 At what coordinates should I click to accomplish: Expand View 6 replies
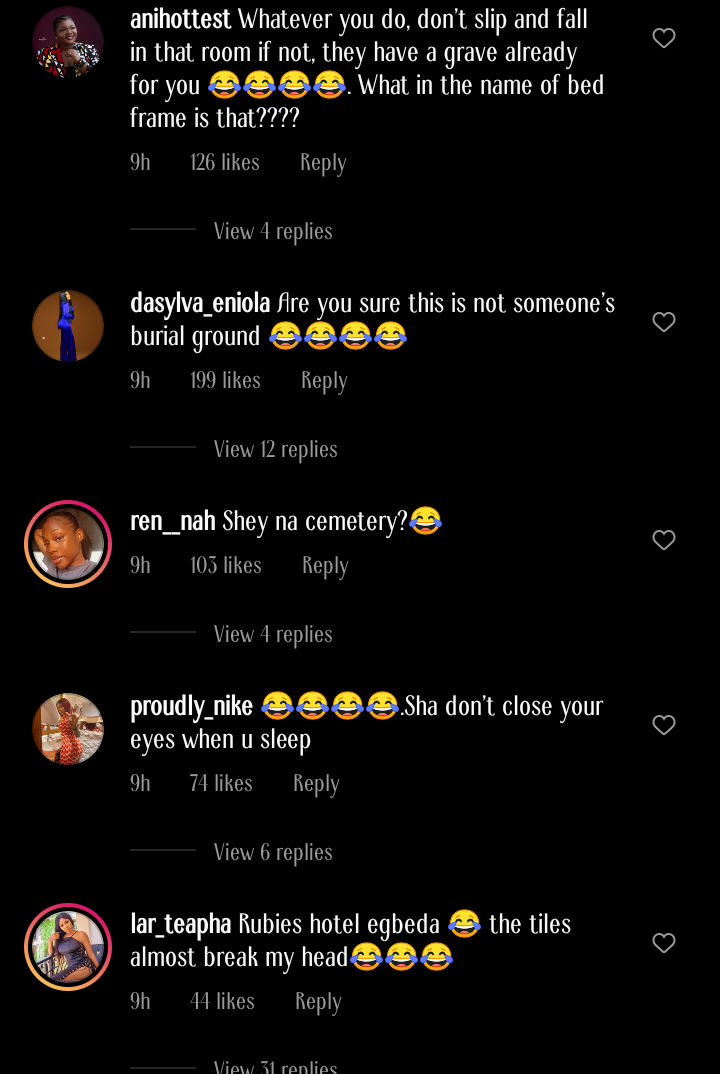click(x=273, y=853)
